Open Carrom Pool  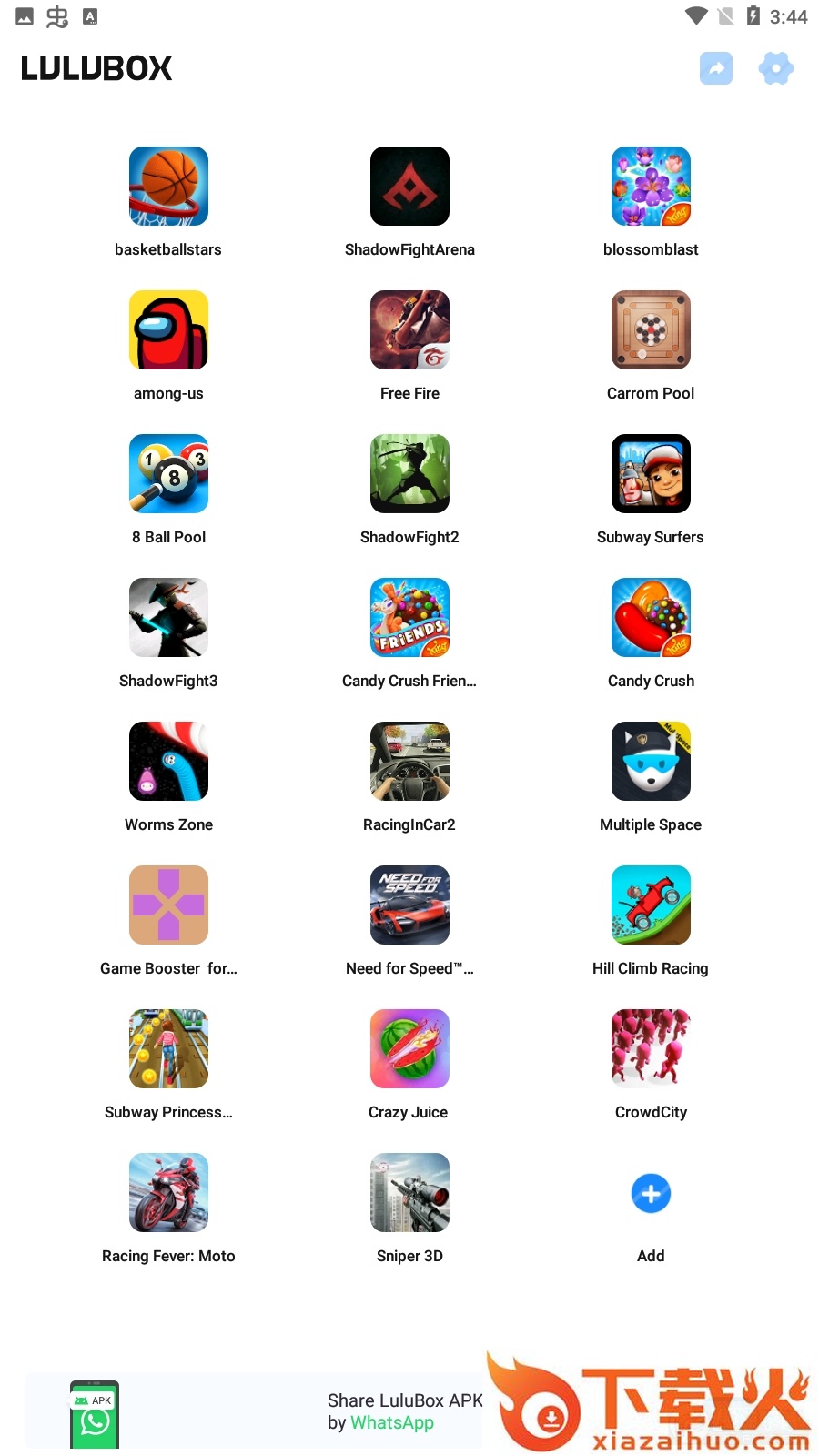651,330
